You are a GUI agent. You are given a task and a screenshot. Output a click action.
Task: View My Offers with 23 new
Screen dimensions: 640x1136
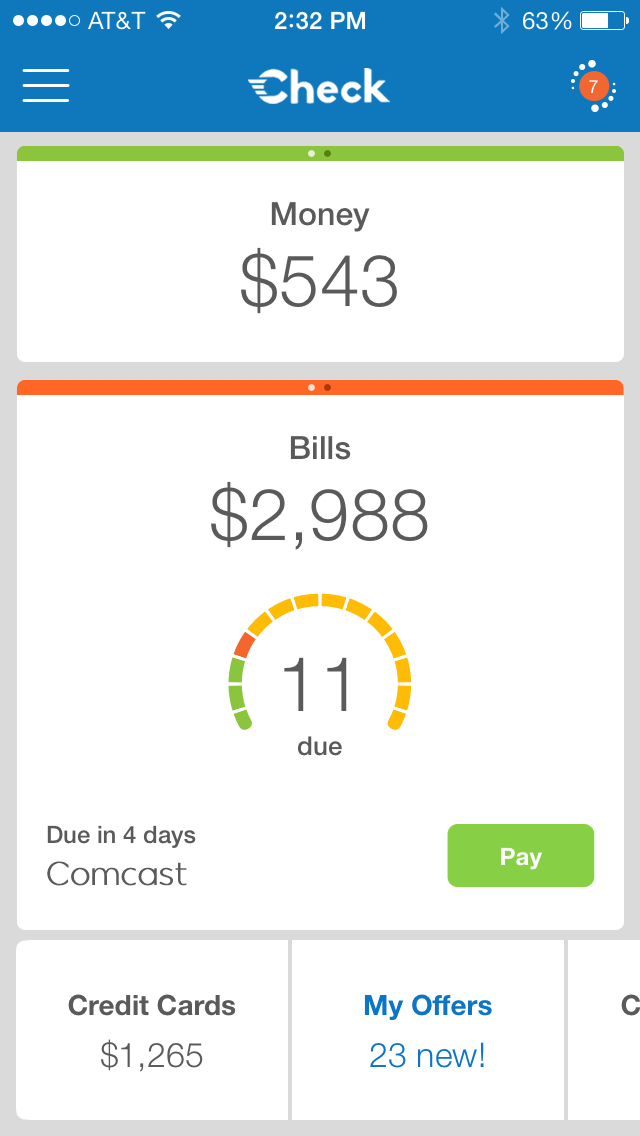(428, 1030)
